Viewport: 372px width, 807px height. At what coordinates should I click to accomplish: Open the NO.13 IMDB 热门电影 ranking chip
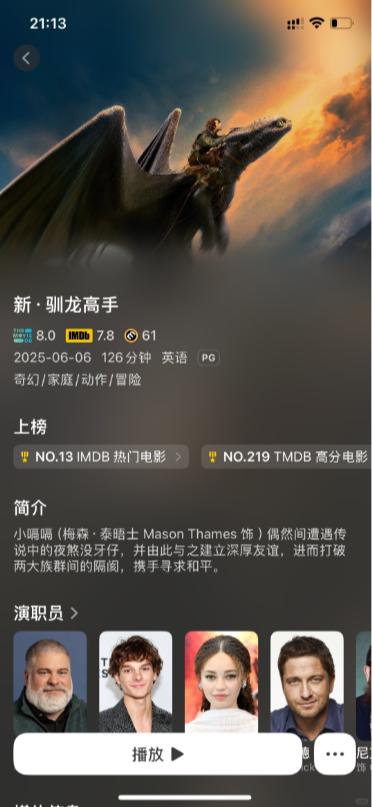[101, 457]
